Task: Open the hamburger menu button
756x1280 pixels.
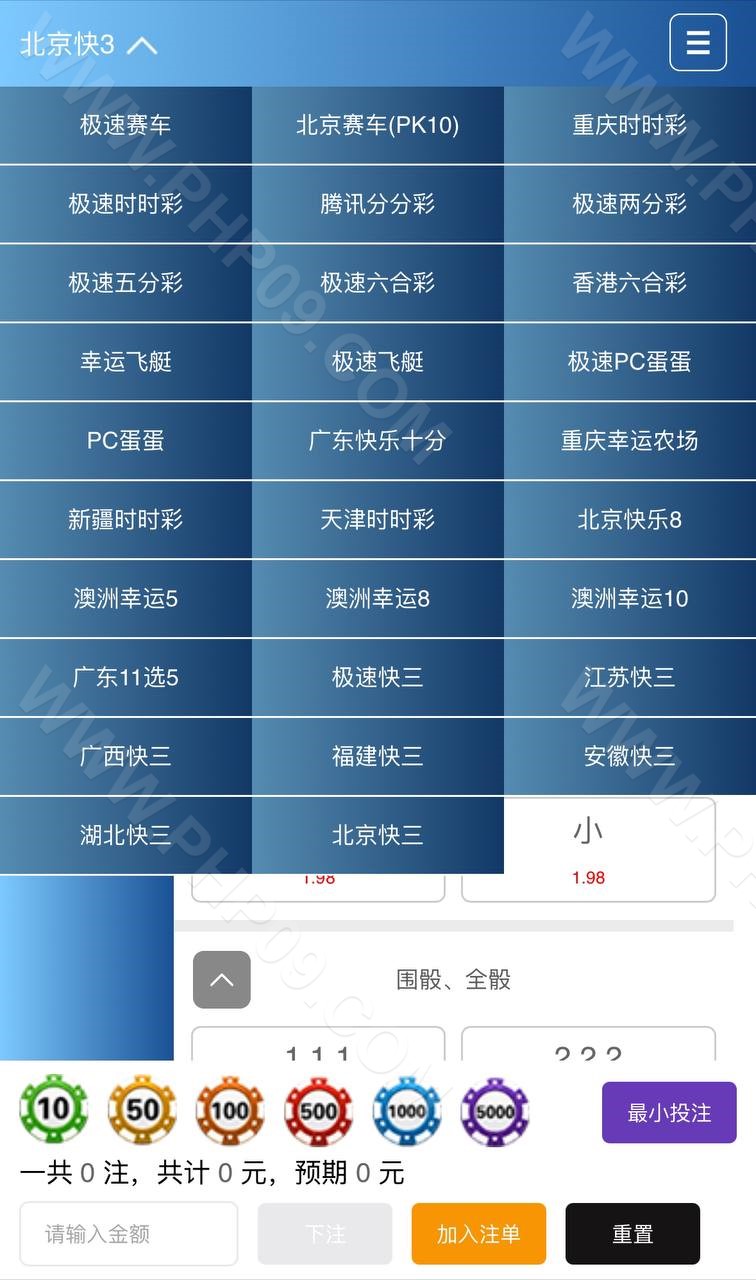Action: coord(697,43)
